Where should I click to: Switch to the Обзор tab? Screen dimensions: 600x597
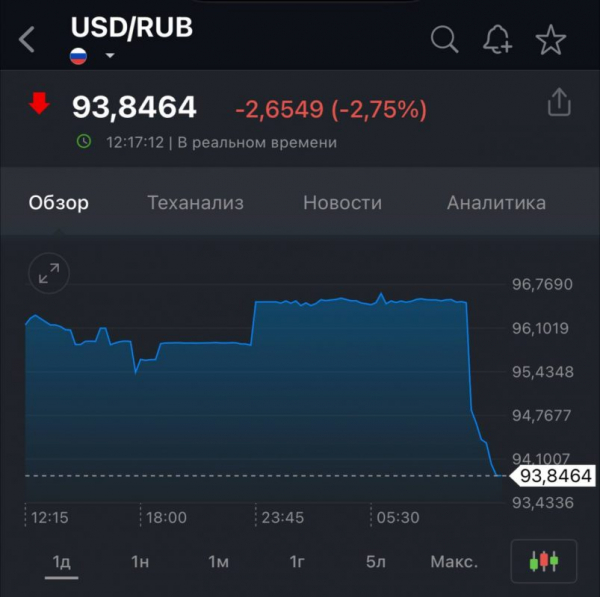[58, 203]
